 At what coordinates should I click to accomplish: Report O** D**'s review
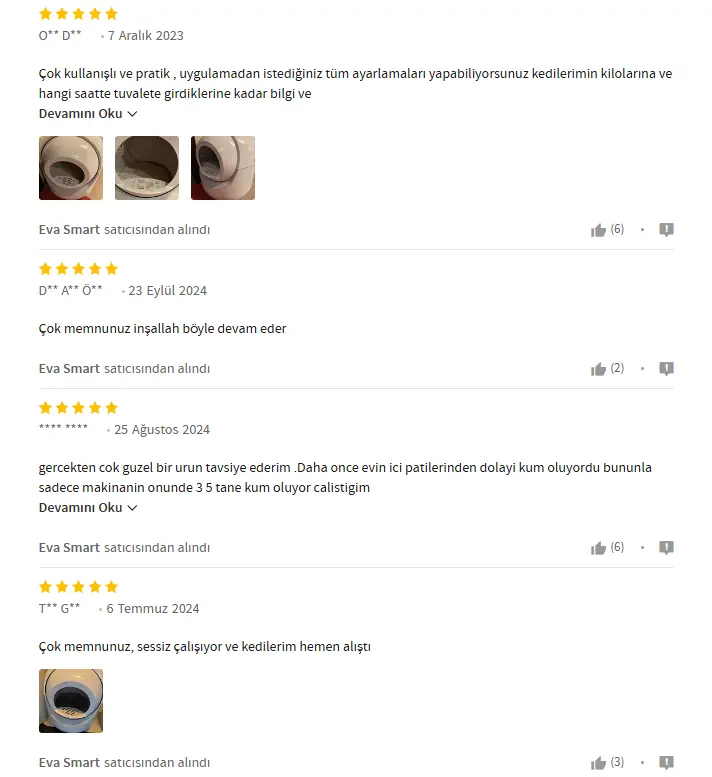tap(667, 230)
